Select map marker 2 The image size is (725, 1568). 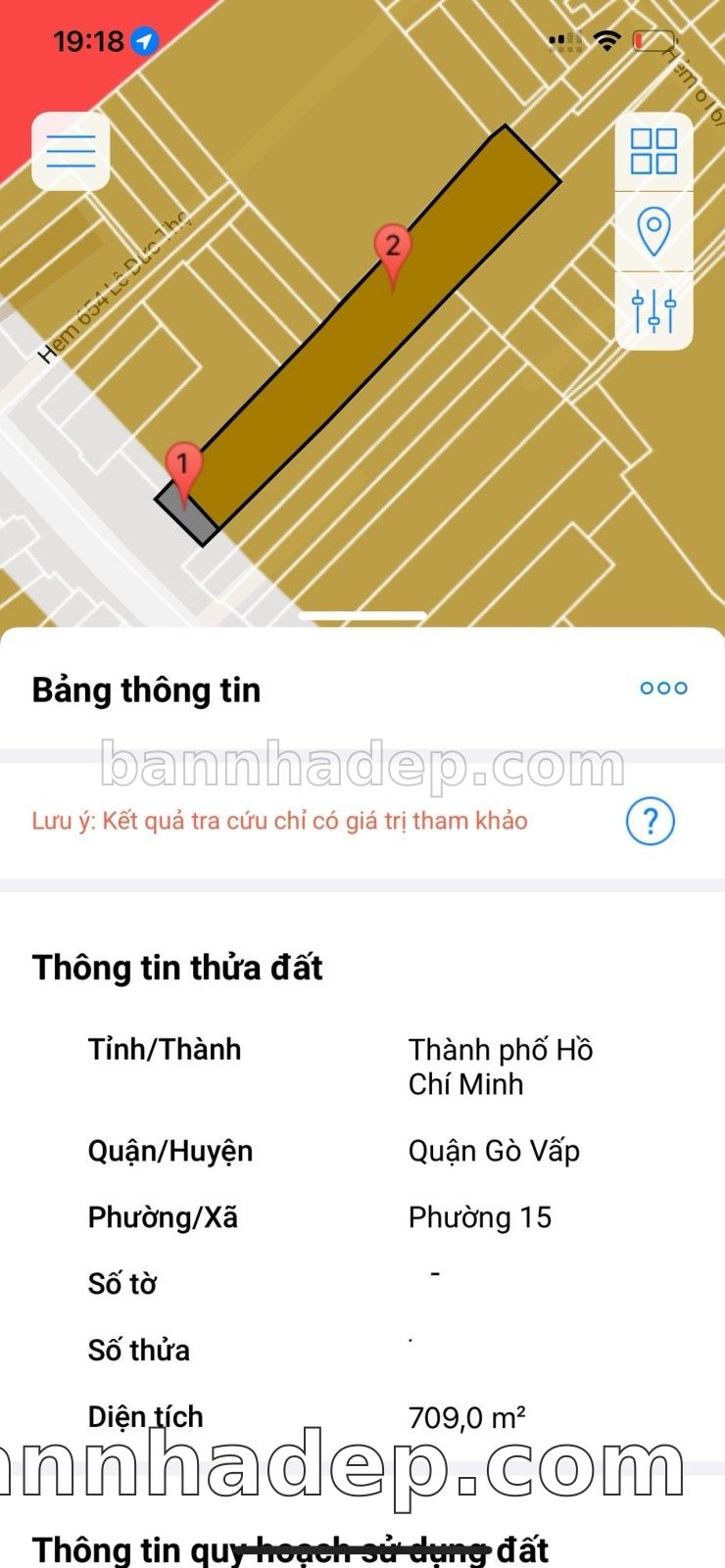393,249
